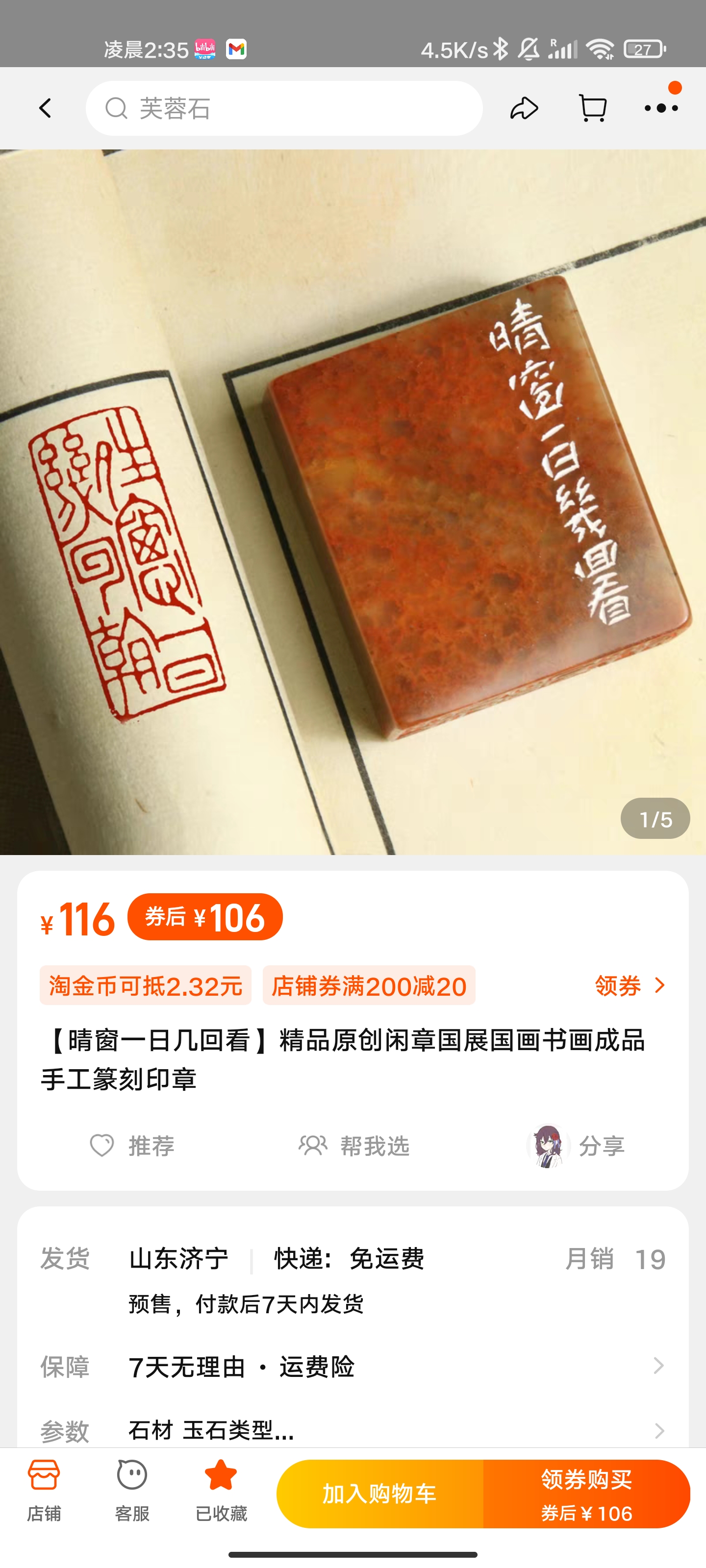The width and height of the screenshot is (706, 1568).
Task: Expand the 参数 specifications row
Action: [x=353, y=1429]
